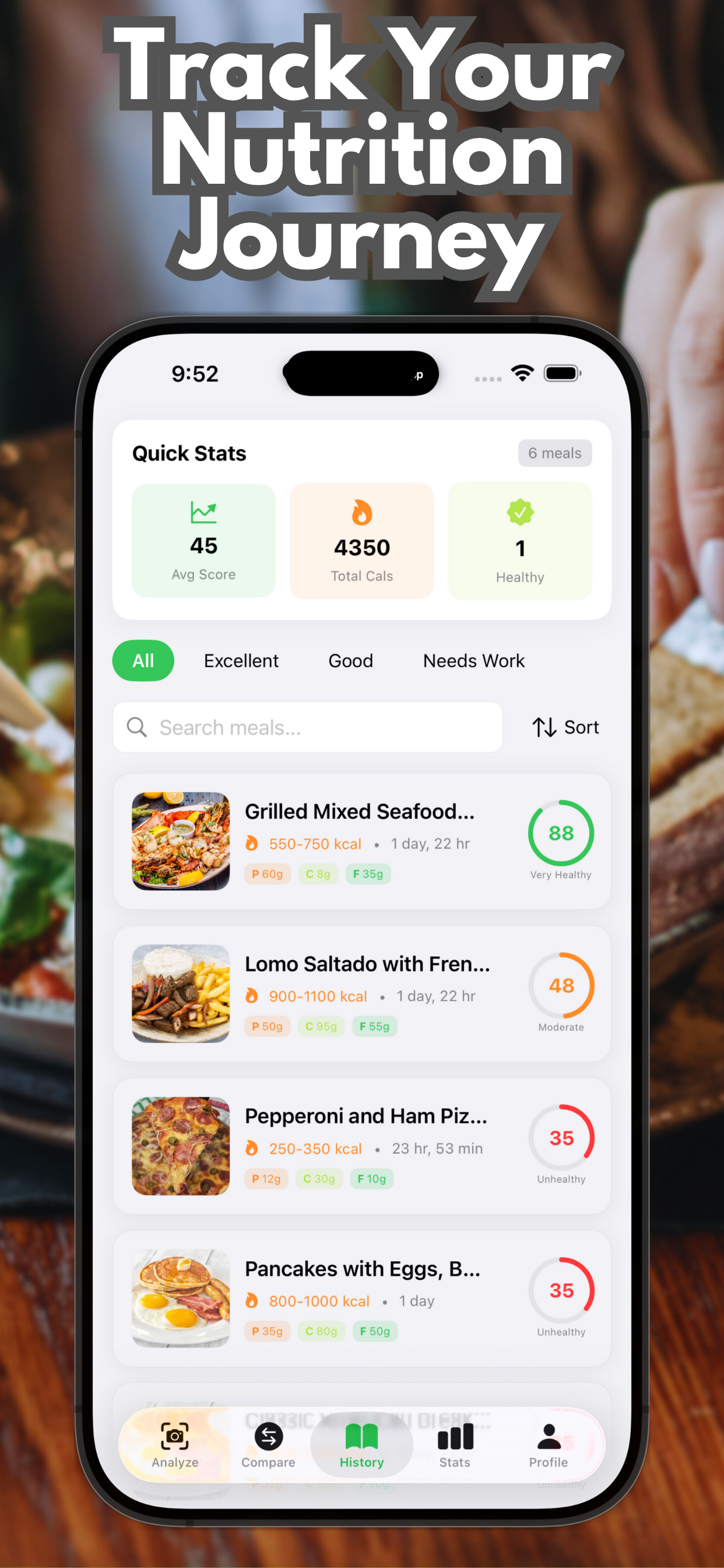Viewport: 724px width, 1568px height.
Task: Open the Analyze camera icon
Action: tap(175, 1436)
